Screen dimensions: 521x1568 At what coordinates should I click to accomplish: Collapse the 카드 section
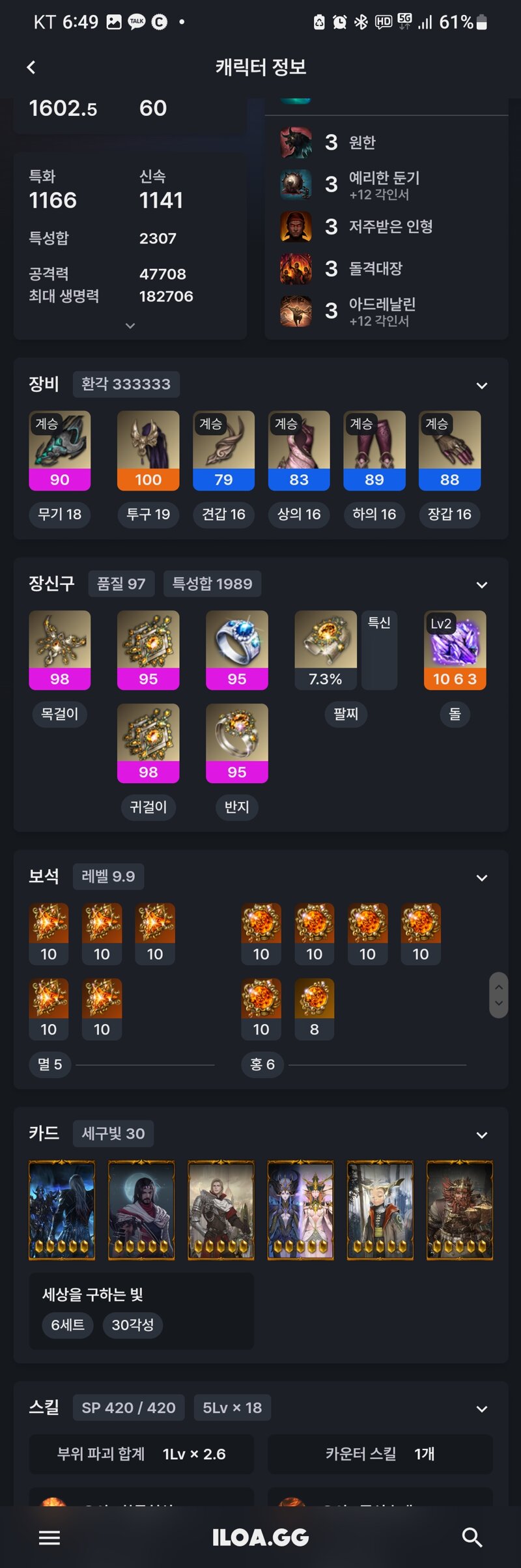tap(482, 1135)
